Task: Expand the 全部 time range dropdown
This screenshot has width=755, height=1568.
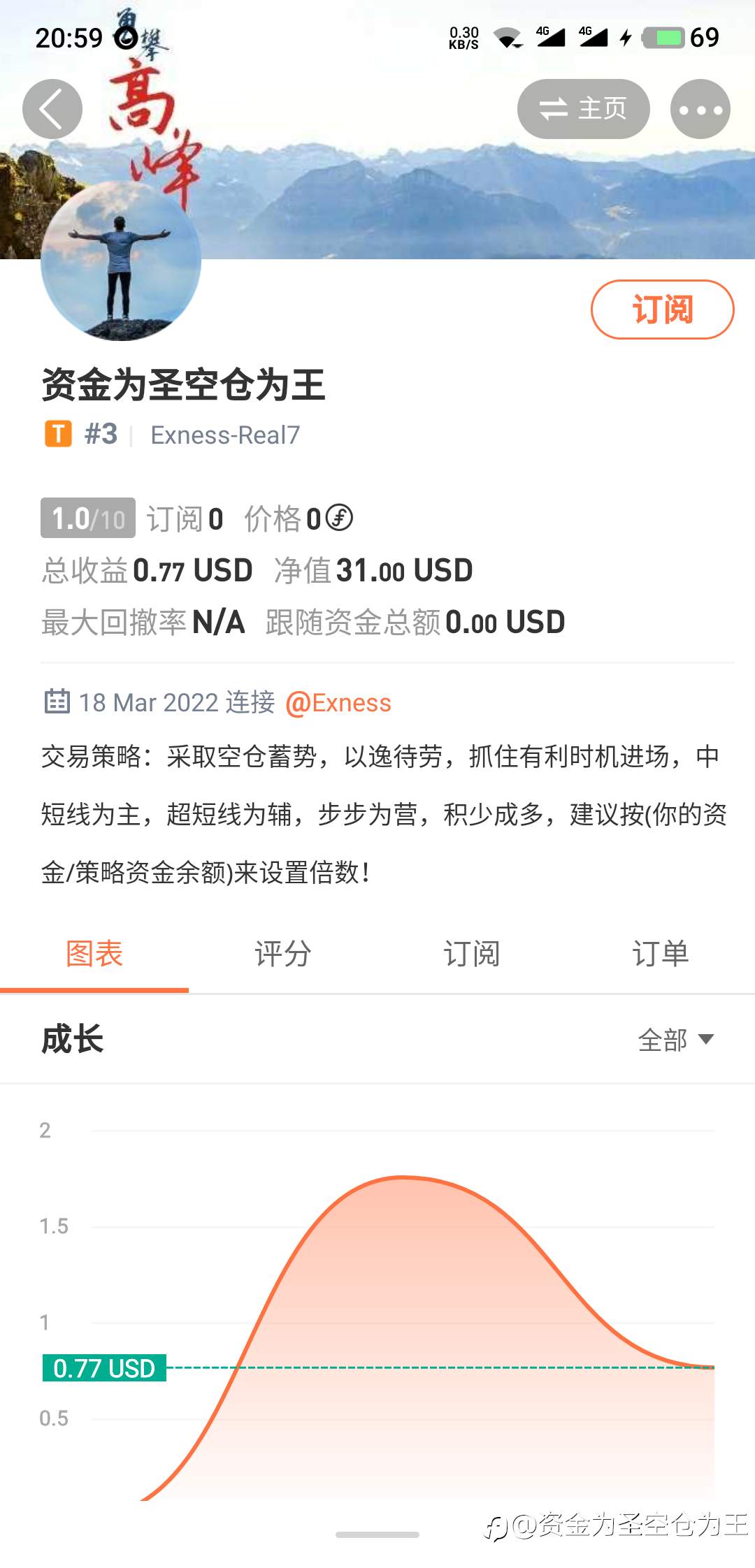Action: (675, 1040)
